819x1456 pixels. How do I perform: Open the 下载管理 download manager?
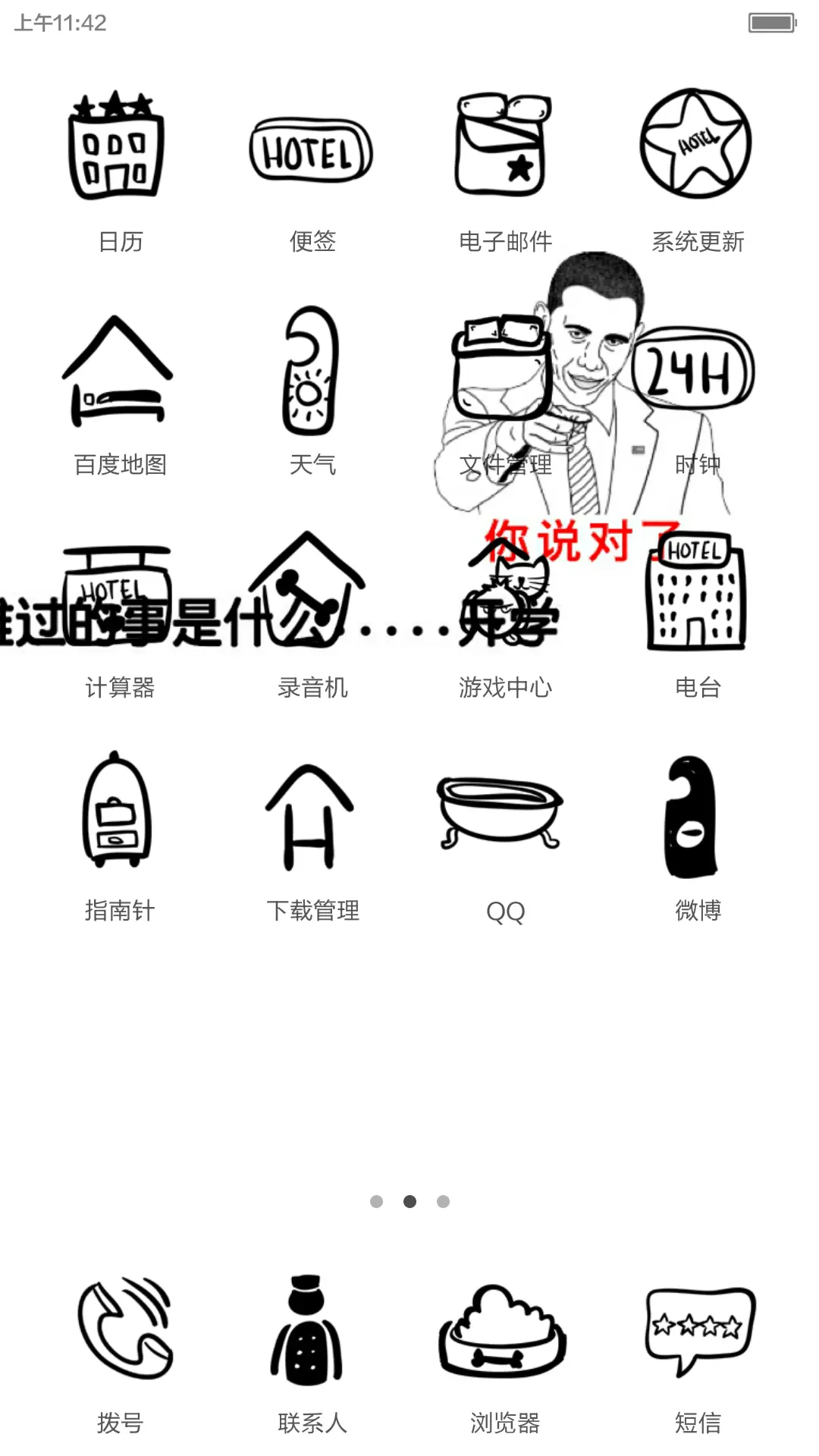[311, 819]
